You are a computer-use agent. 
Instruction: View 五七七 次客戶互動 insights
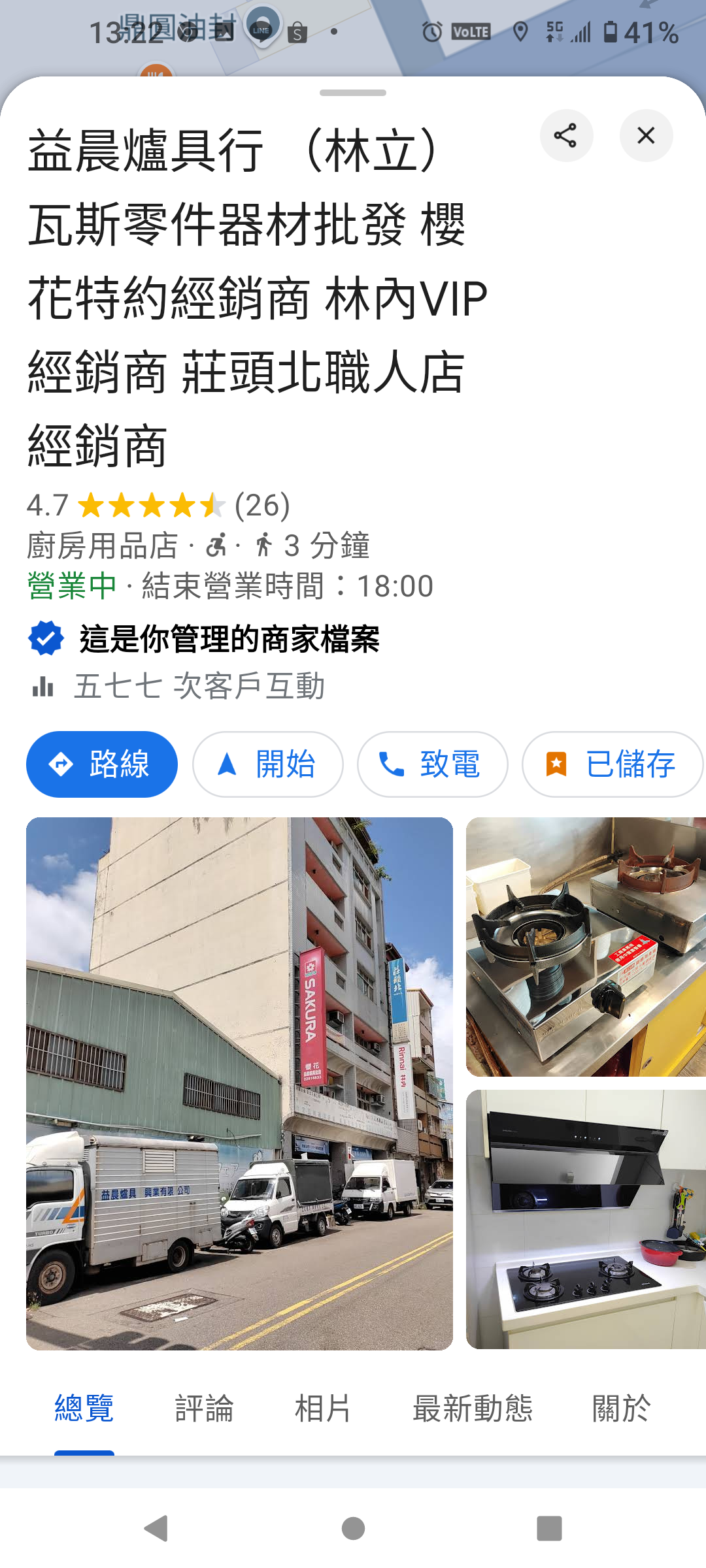(199, 687)
